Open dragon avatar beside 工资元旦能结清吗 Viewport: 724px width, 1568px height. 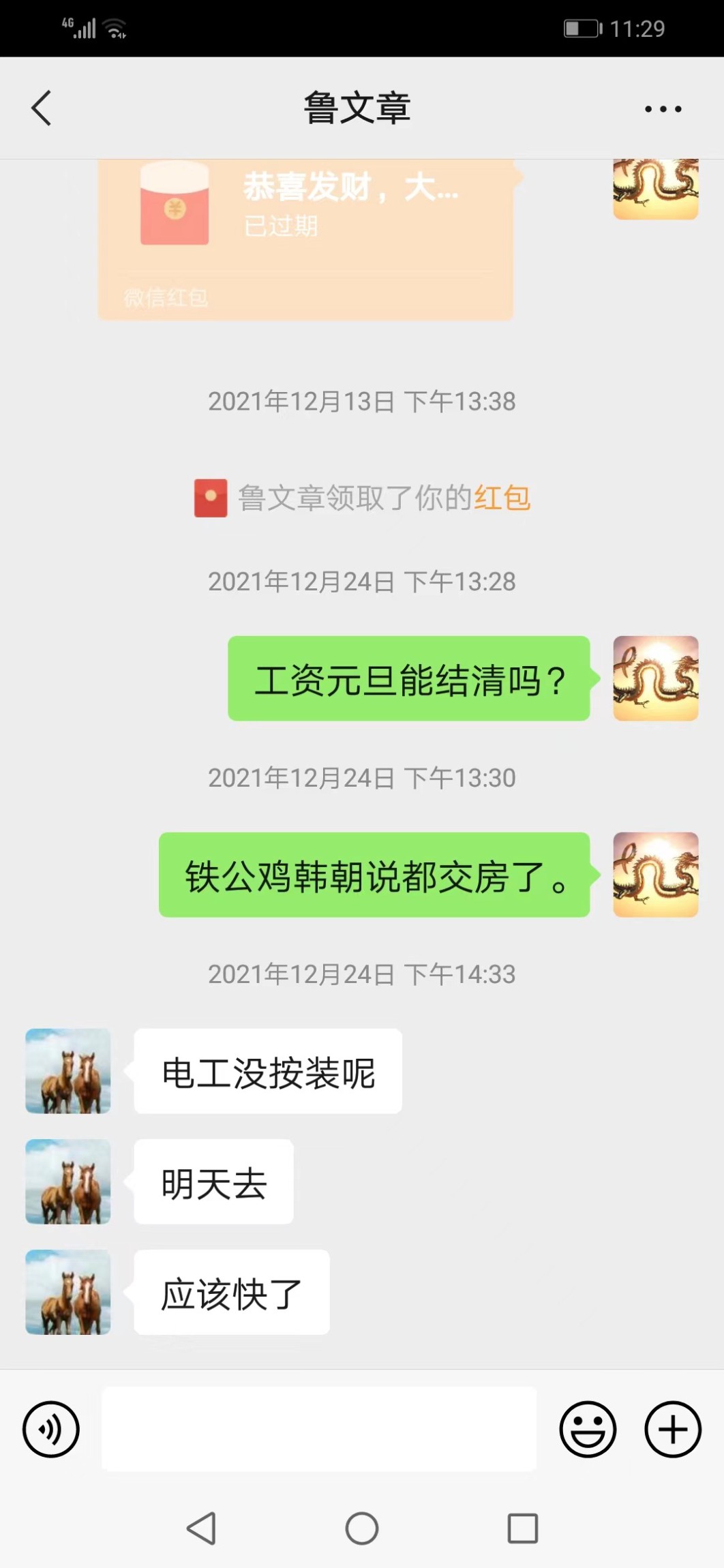coord(655,678)
